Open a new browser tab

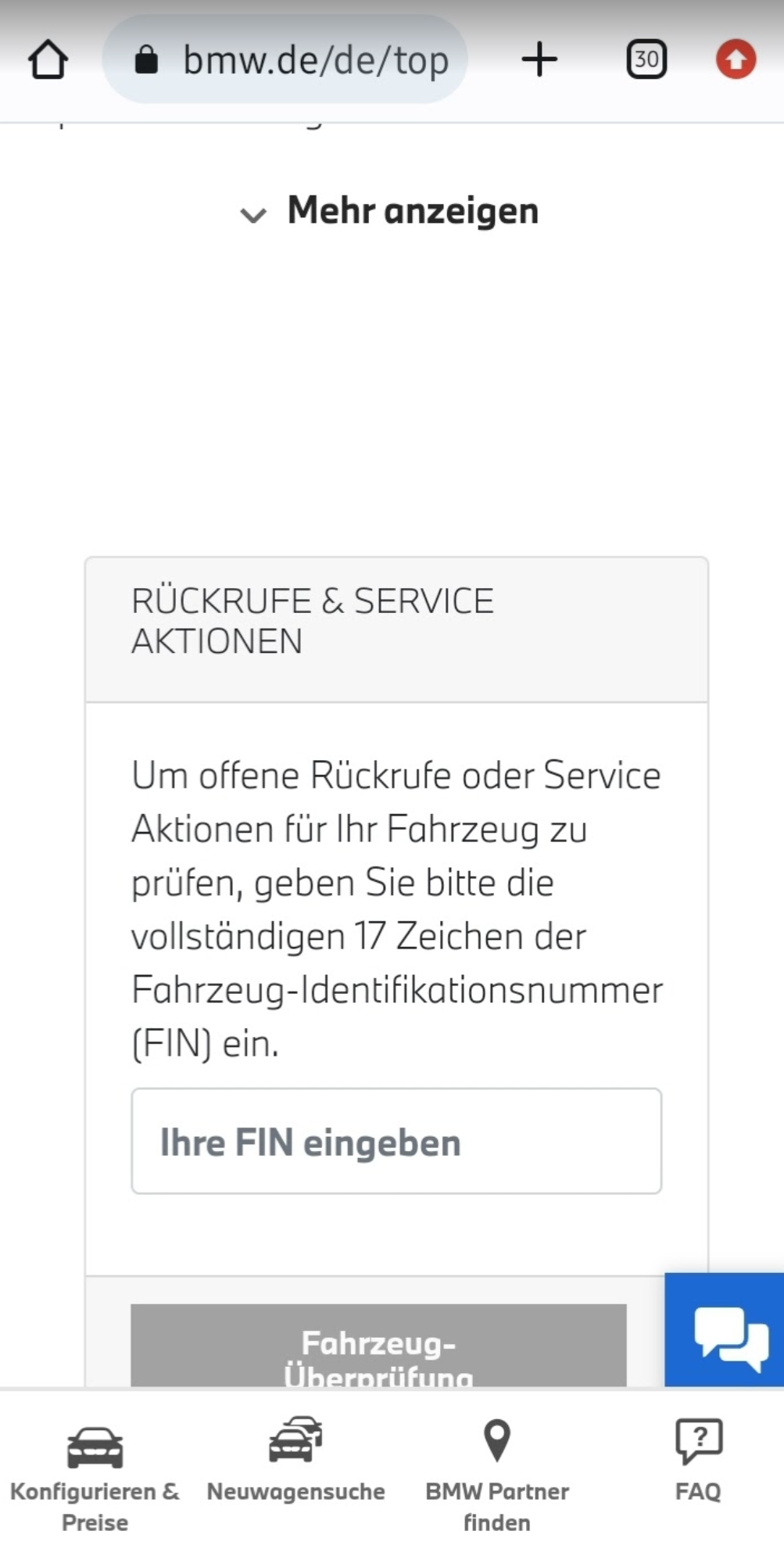(x=539, y=59)
